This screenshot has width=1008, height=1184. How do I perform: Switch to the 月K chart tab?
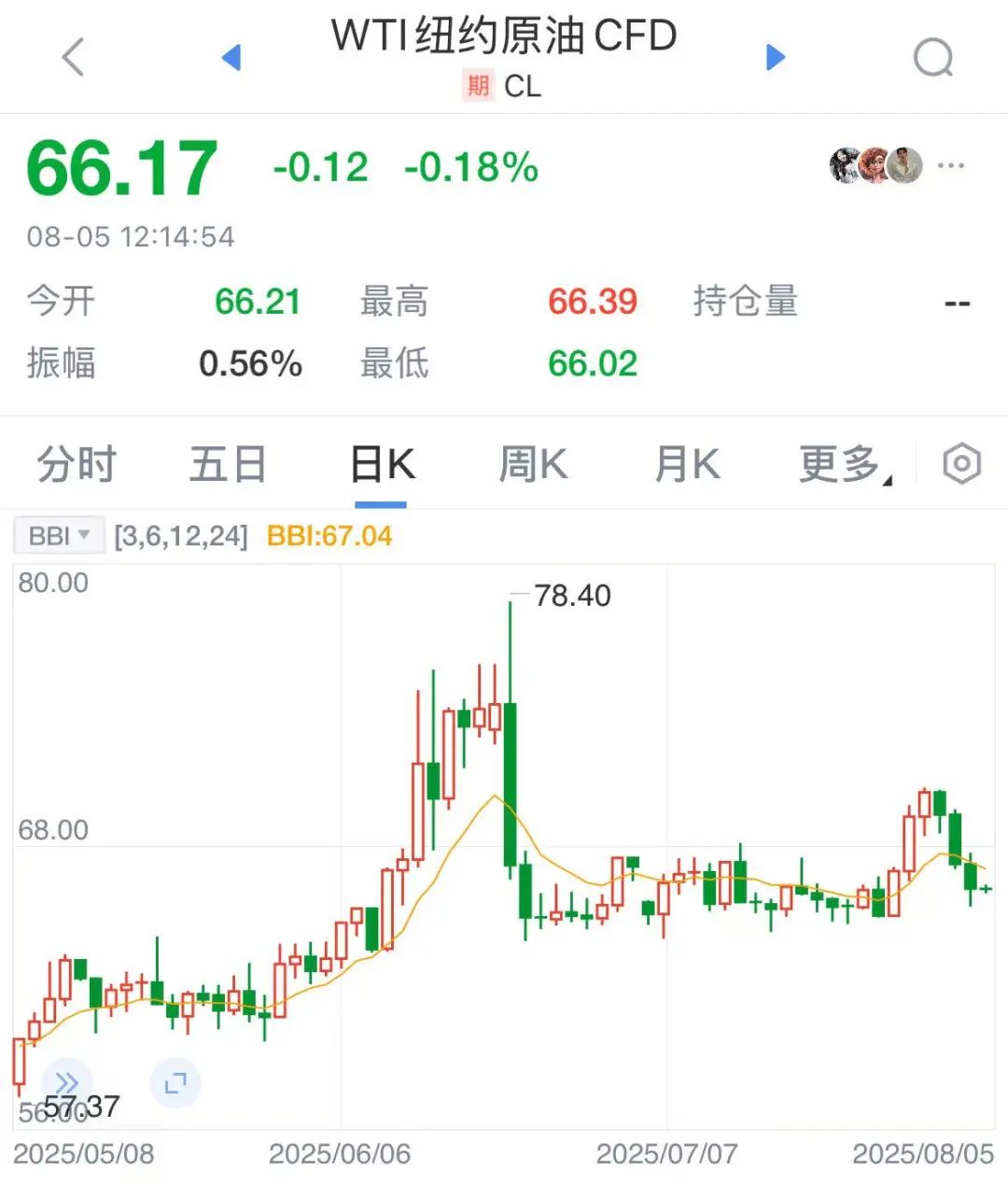687,464
